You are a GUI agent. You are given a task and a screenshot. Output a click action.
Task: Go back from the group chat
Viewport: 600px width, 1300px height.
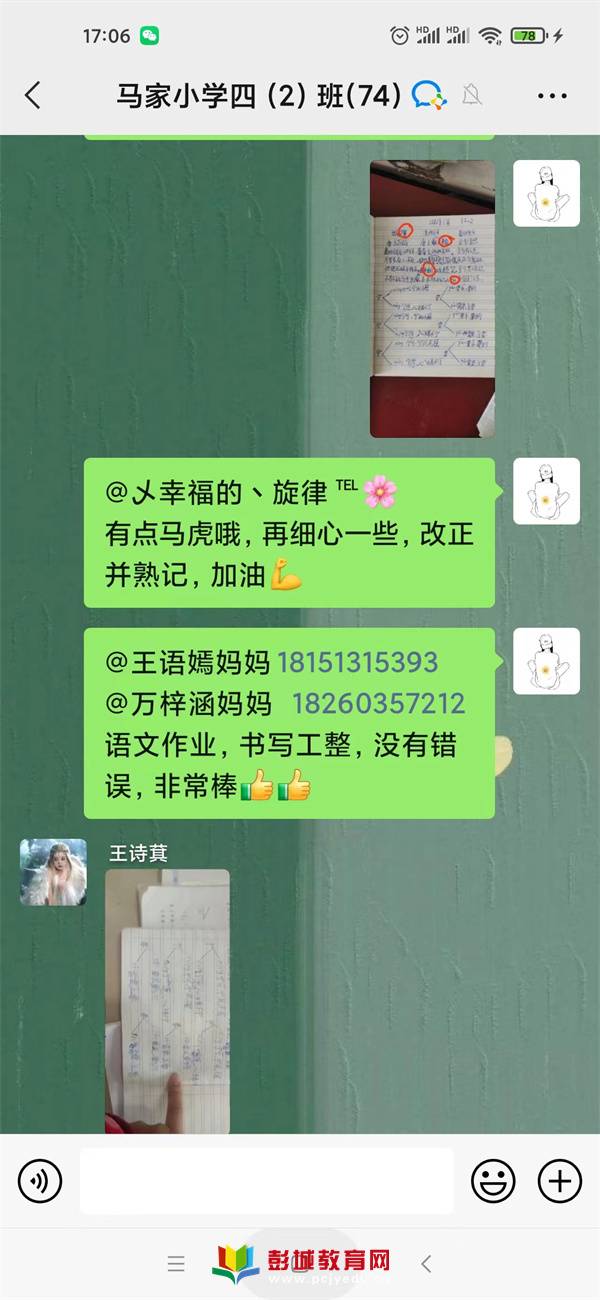click(x=33, y=96)
